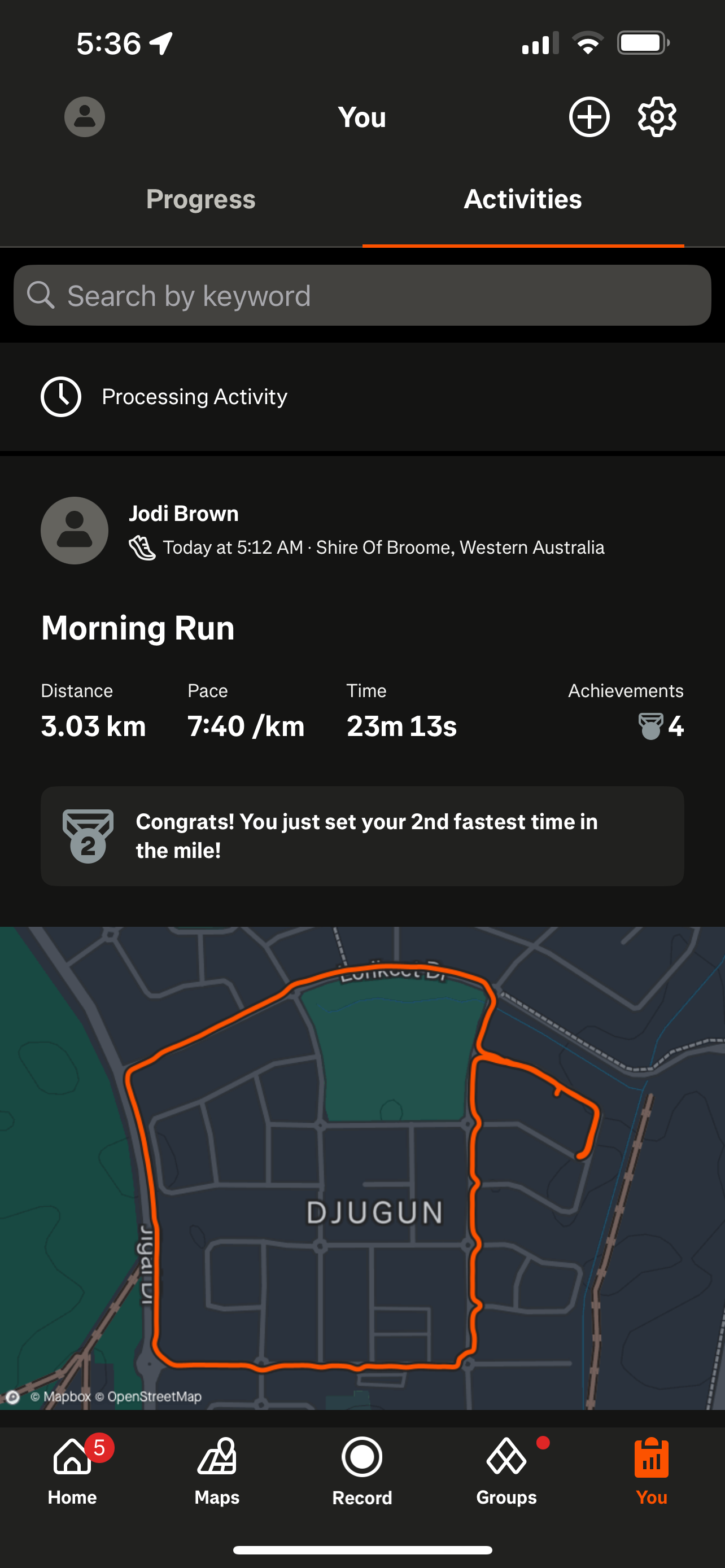The image size is (725, 1568).
Task: Open the Processing Activity row
Action: [362, 397]
